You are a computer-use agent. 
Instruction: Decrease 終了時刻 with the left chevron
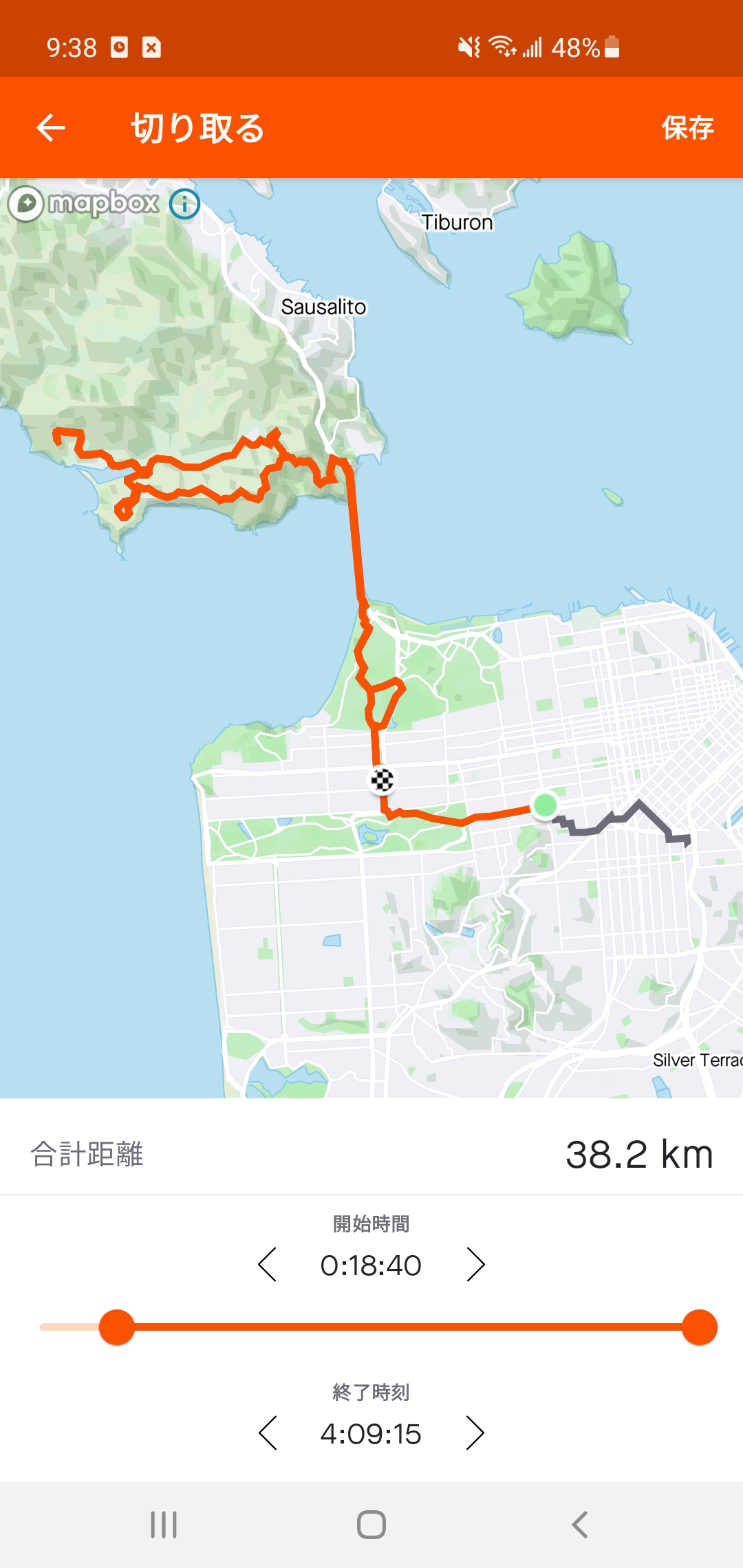pos(268,1433)
